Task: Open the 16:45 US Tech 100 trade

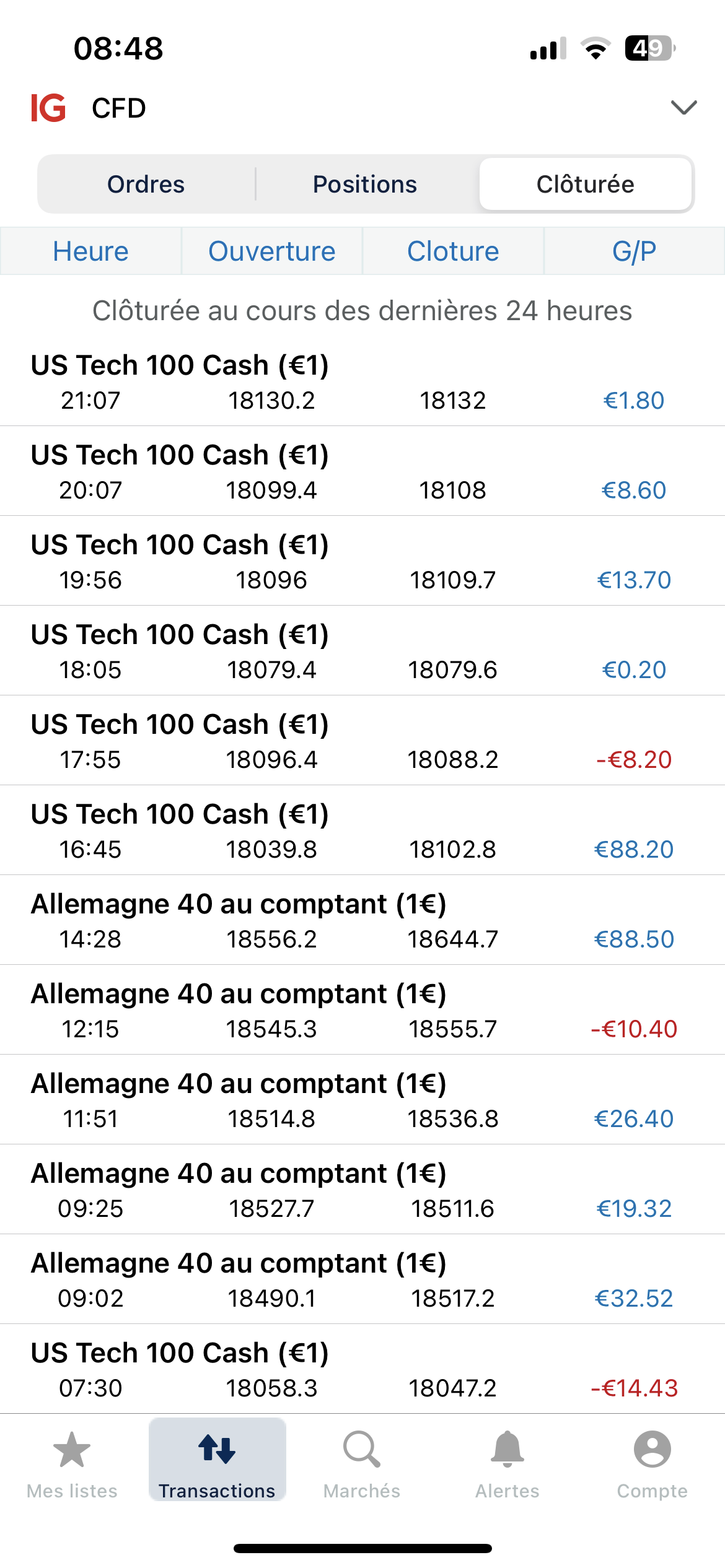Action: [362, 830]
